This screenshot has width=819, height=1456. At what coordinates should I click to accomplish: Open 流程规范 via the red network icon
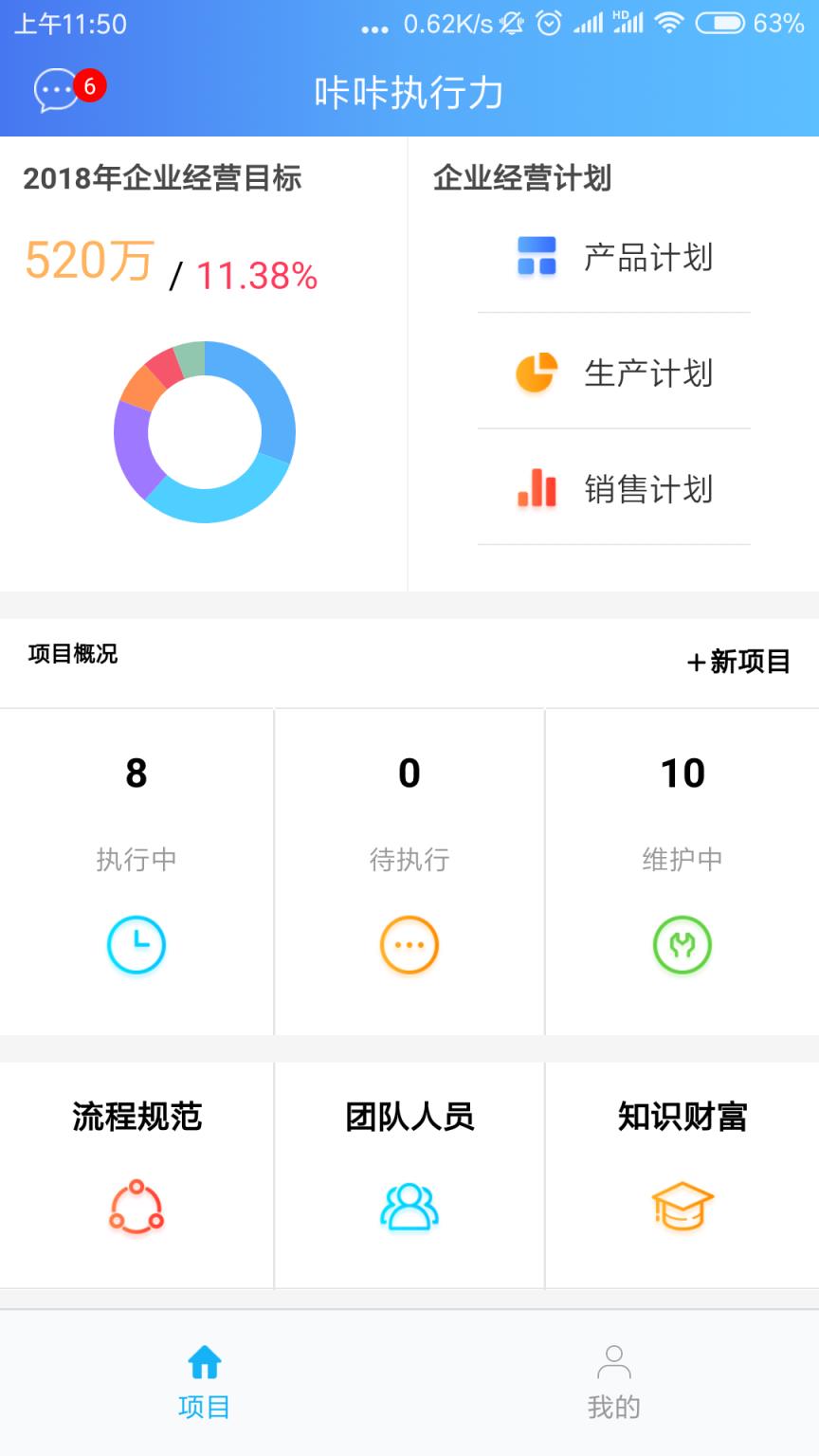136,1205
